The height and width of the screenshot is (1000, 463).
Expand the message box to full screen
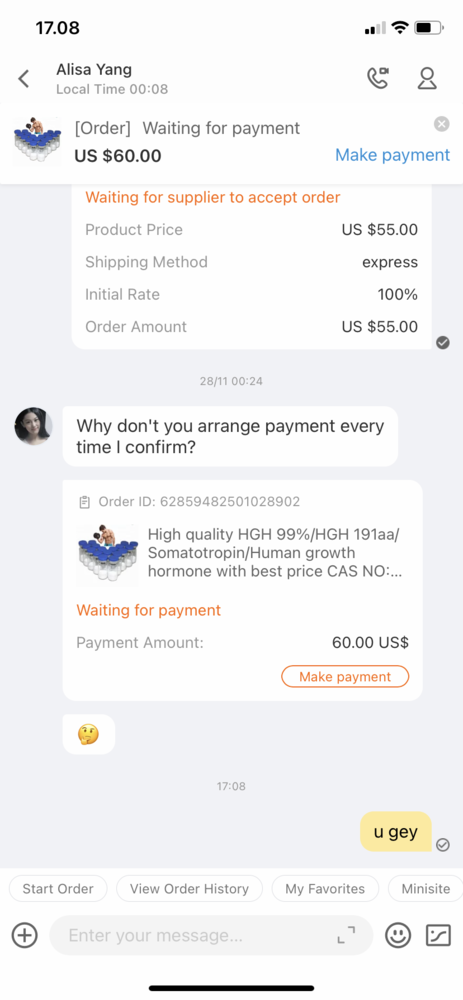pyautogui.click(x=346, y=936)
